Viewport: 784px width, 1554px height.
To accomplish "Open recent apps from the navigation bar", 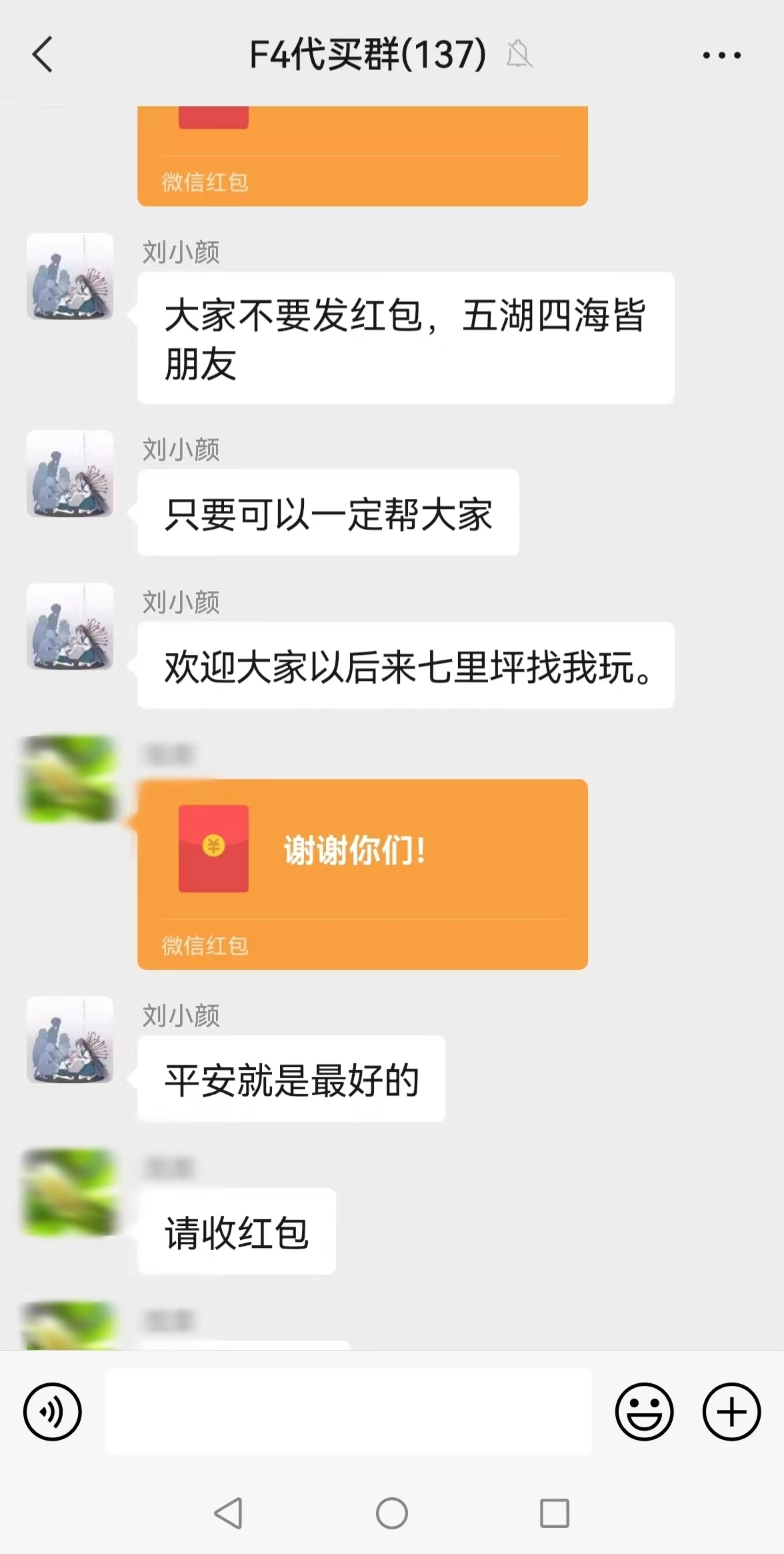I will 554,1513.
